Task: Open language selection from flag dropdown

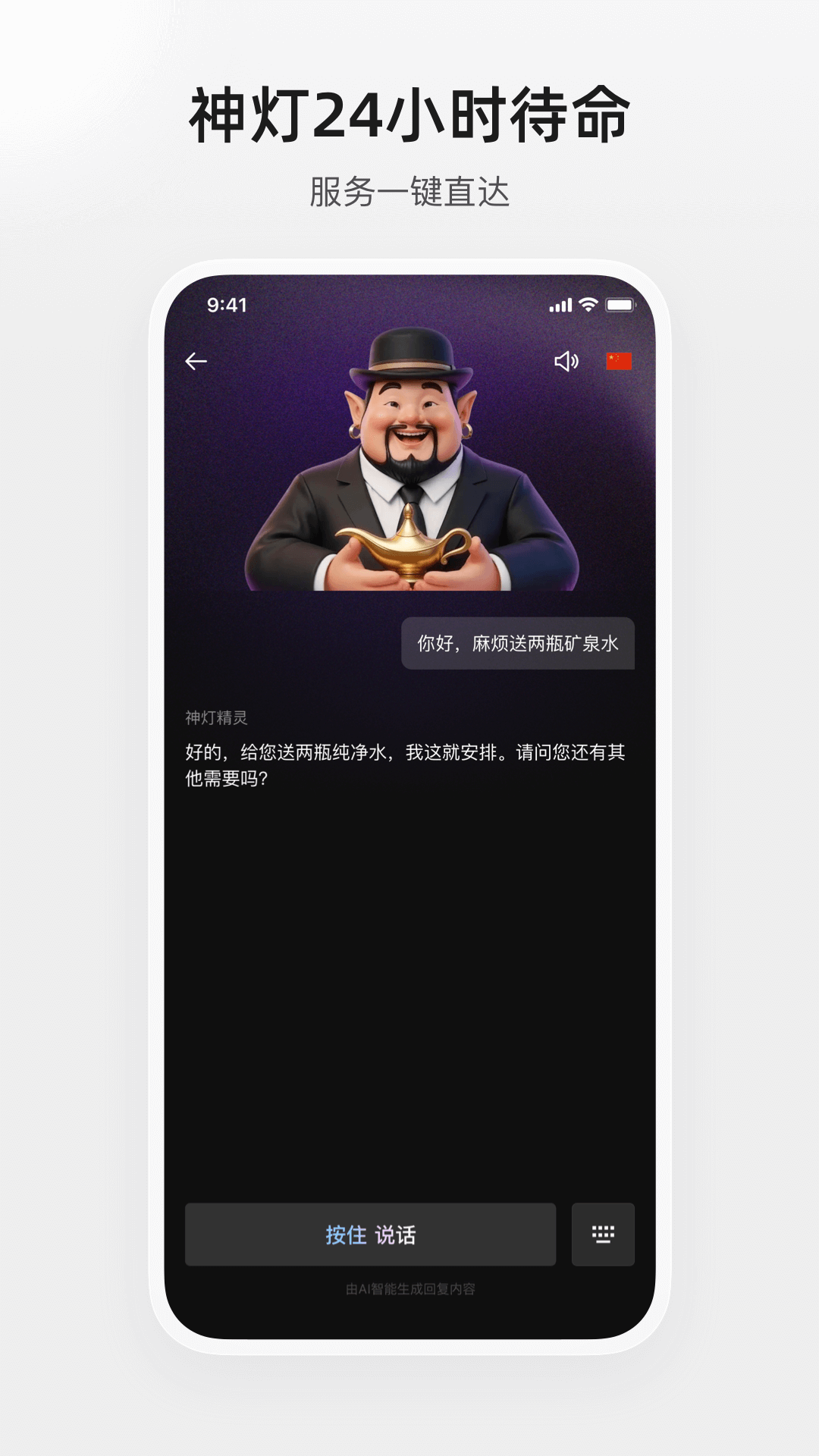Action: 618,362
